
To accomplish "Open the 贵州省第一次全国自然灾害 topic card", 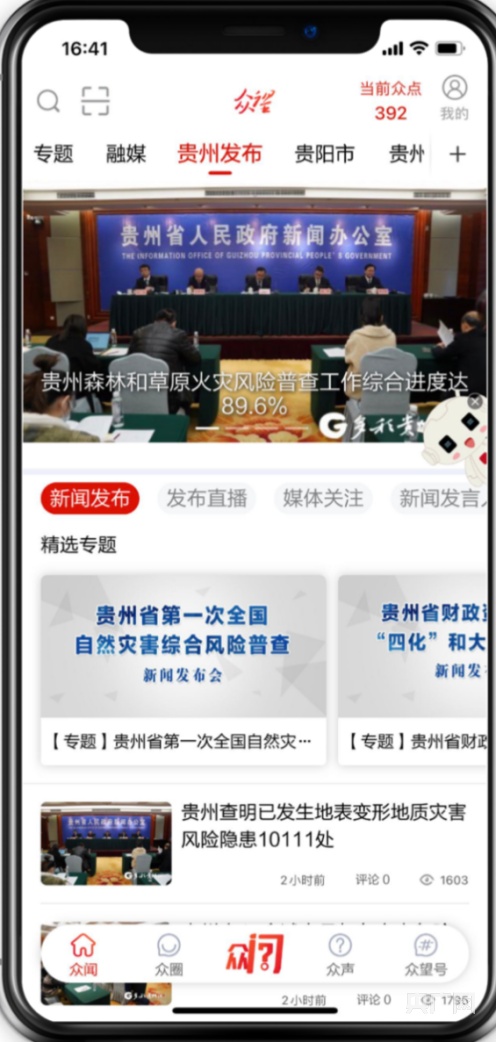I will pos(184,670).
